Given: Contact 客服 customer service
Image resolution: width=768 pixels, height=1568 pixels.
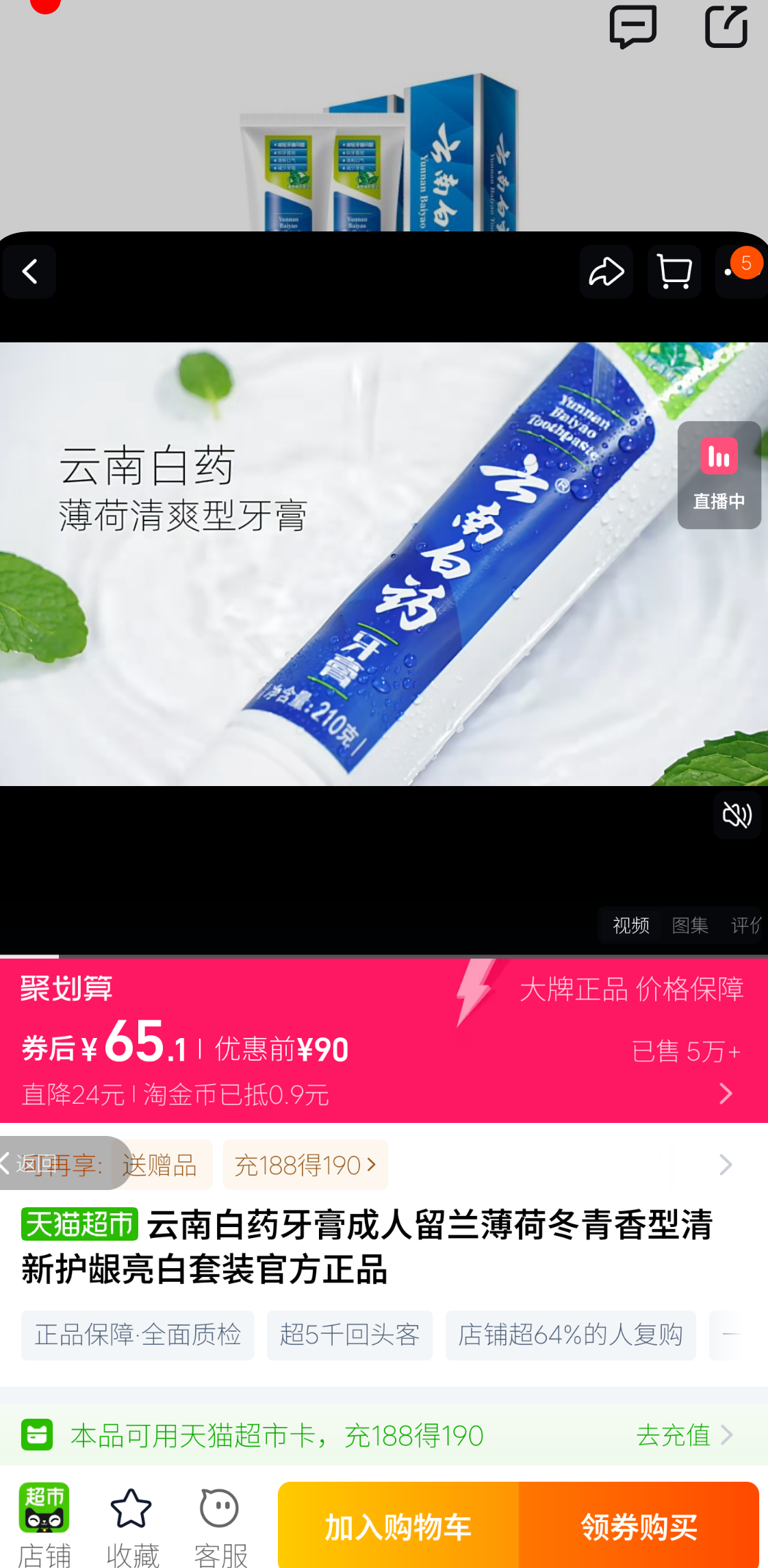Looking at the screenshot, I should pyautogui.click(x=219, y=1513).
